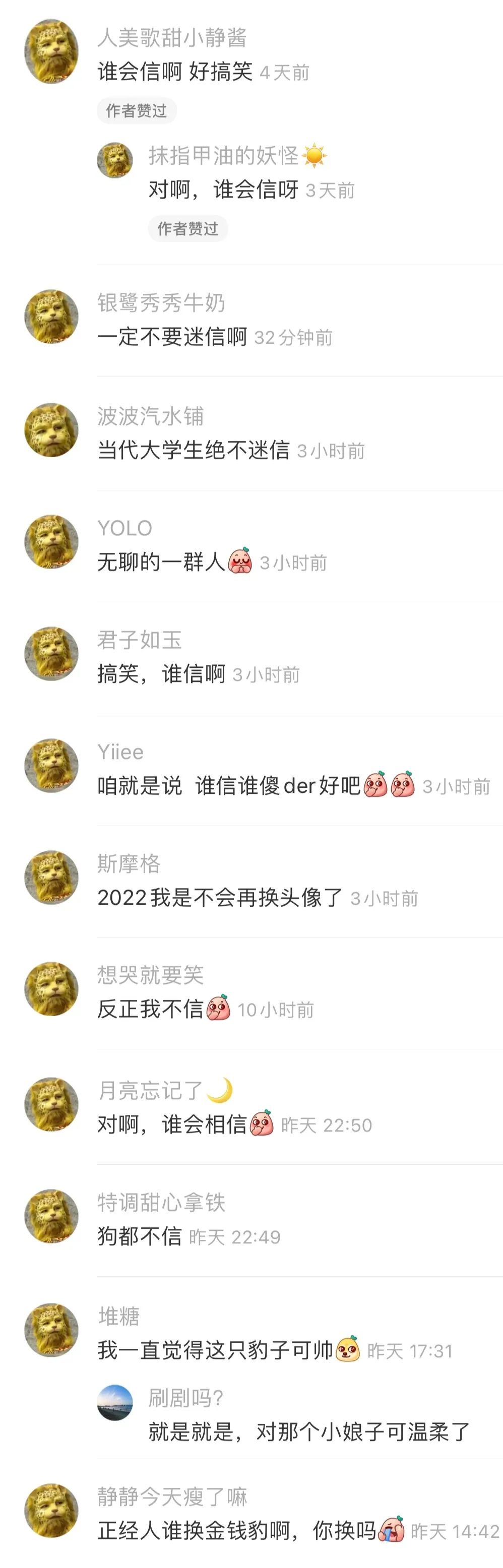View 波波汽水铺's profile avatar
The height and width of the screenshot is (1568, 503).
51,430
